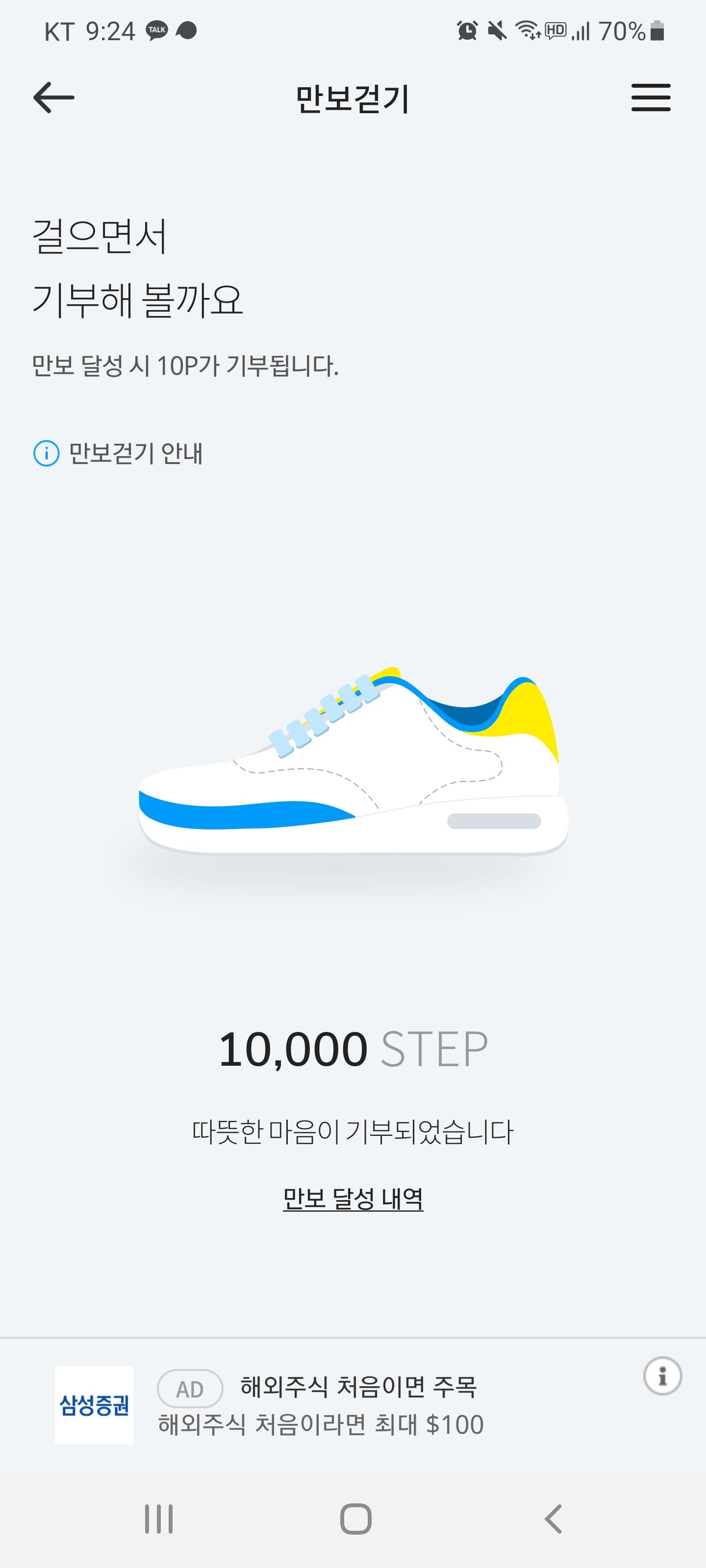Image resolution: width=706 pixels, height=1568 pixels.
Task: Go back using the top-left arrow
Action: (x=53, y=98)
